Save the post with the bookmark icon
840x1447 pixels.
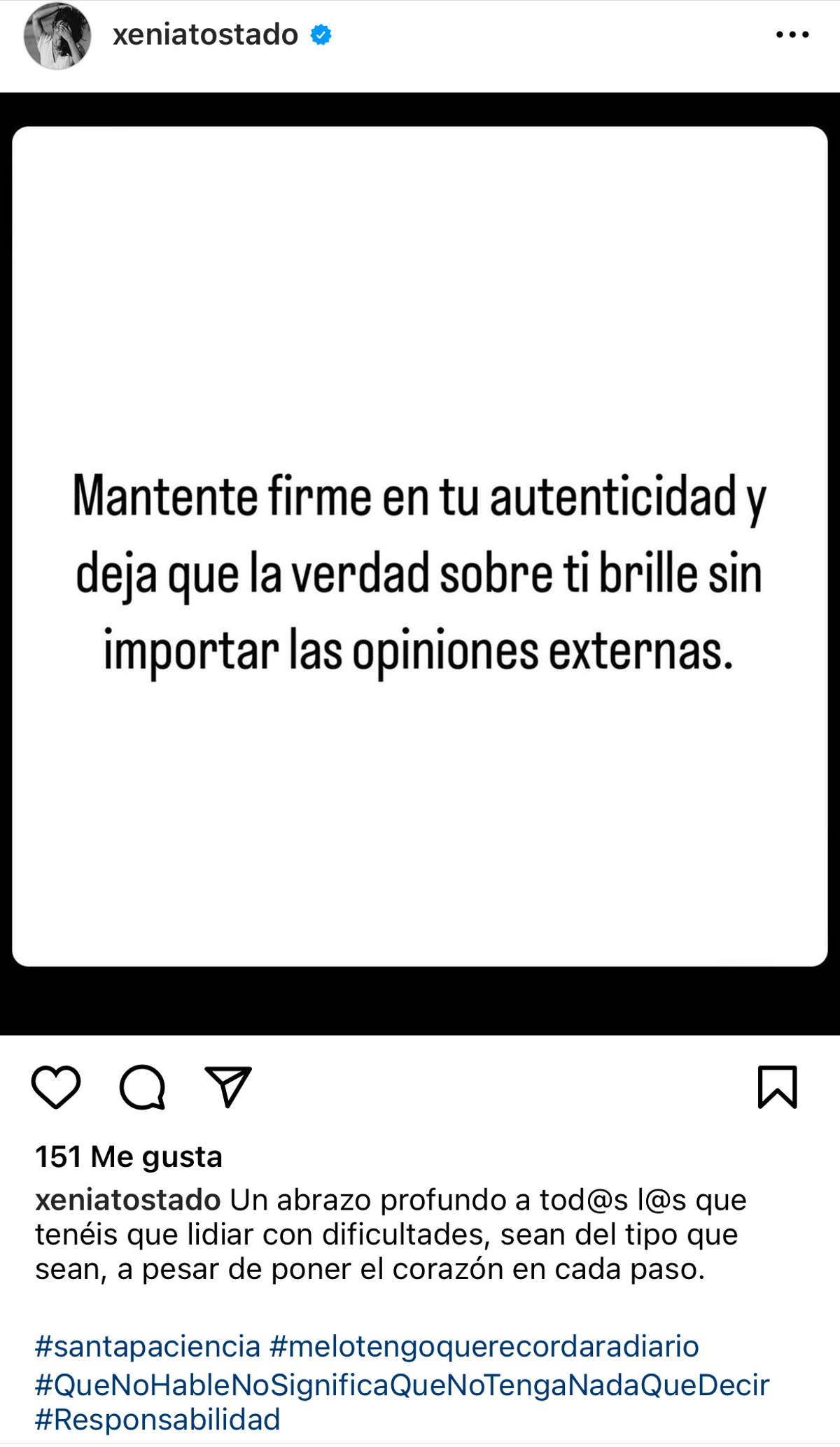tap(777, 1087)
